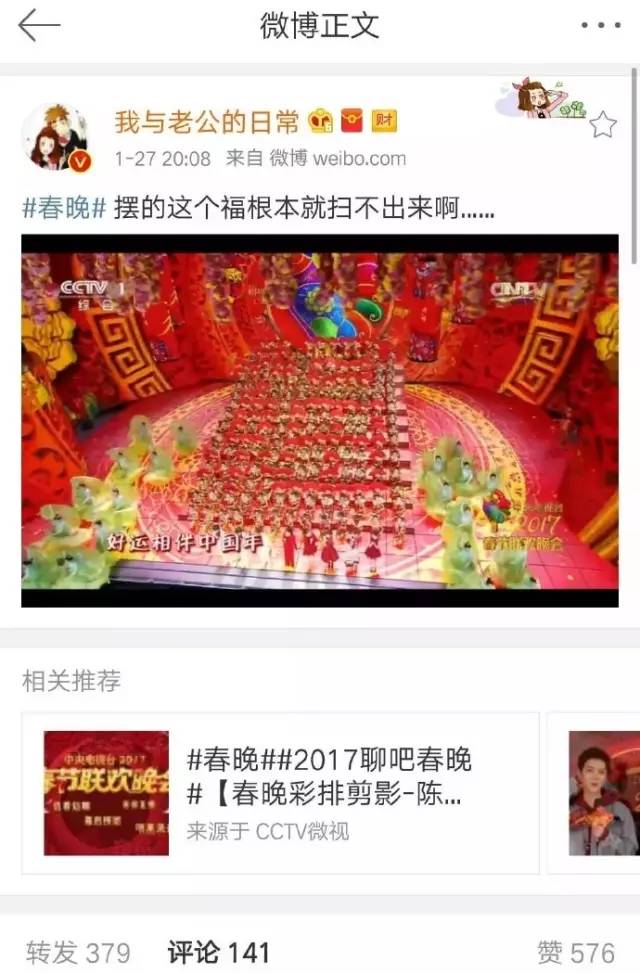Favorite this post with the star icon
The image size is (640, 973).
(602, 125)
